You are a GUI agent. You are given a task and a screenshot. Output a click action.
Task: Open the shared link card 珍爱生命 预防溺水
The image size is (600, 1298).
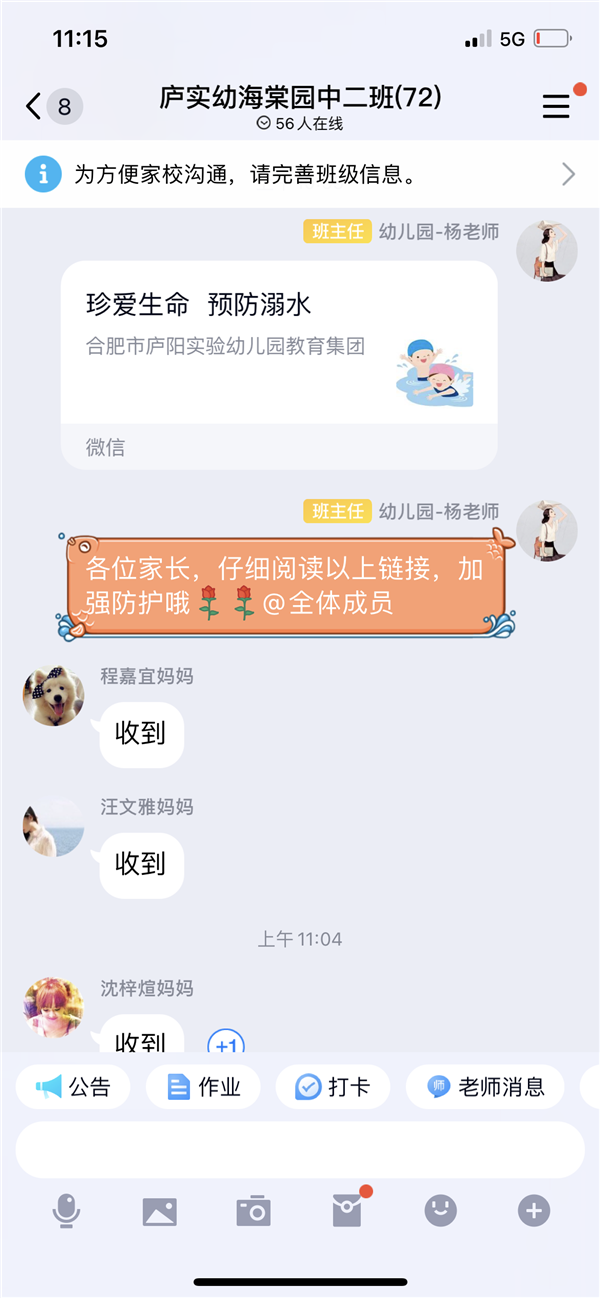point(279,364)
